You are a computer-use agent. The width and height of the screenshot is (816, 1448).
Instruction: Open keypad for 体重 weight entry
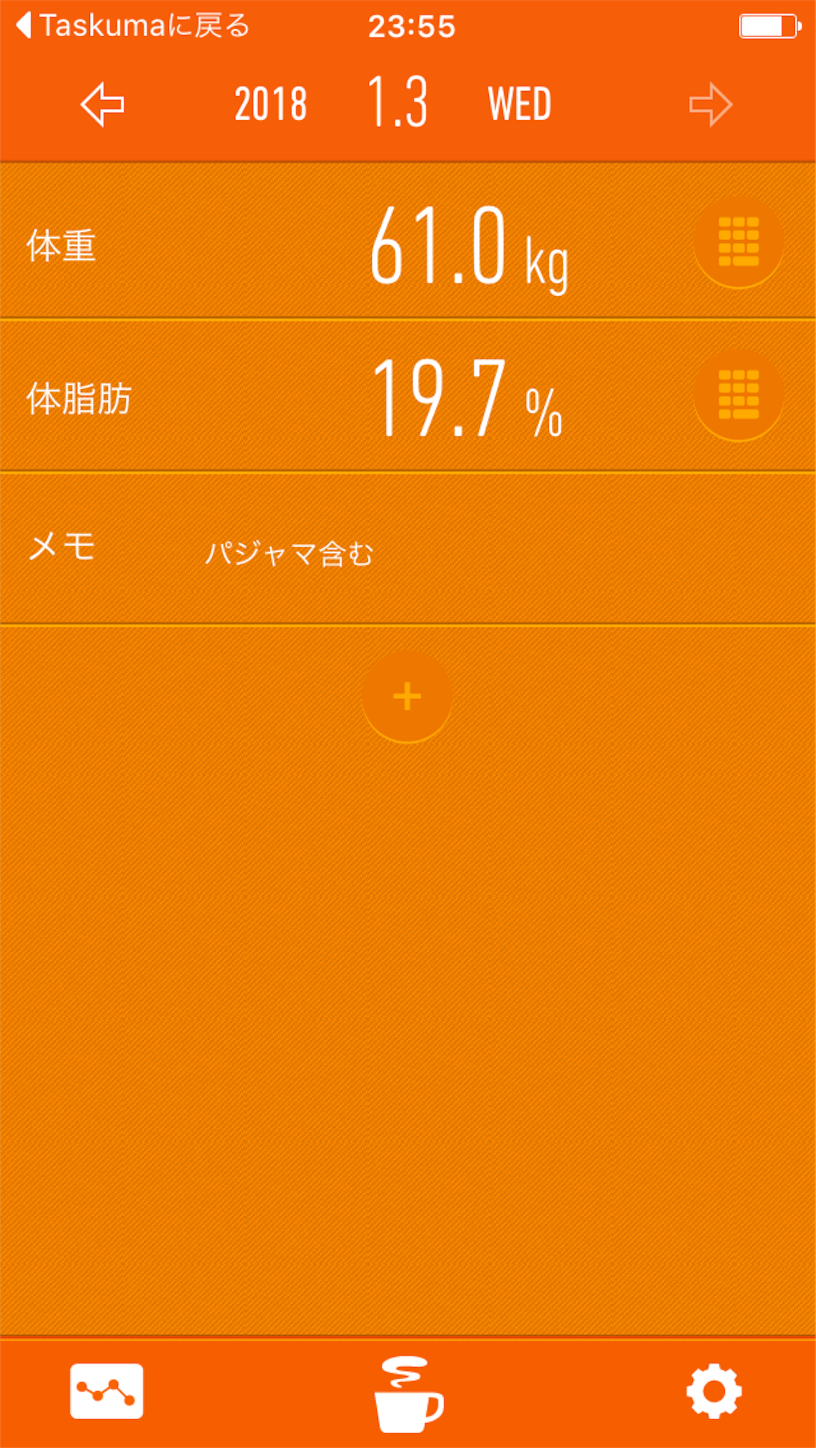pyautogui.click(x=738, y=242)
